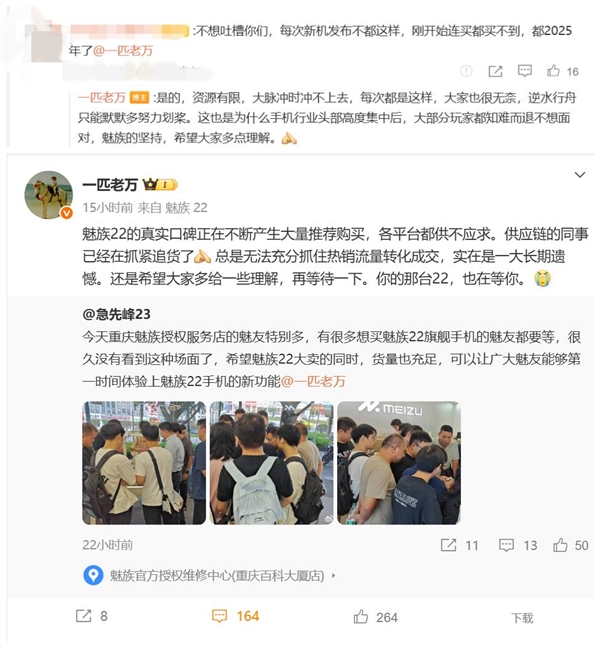View the second crowd photo in the repost

click(x=270, y=462)
